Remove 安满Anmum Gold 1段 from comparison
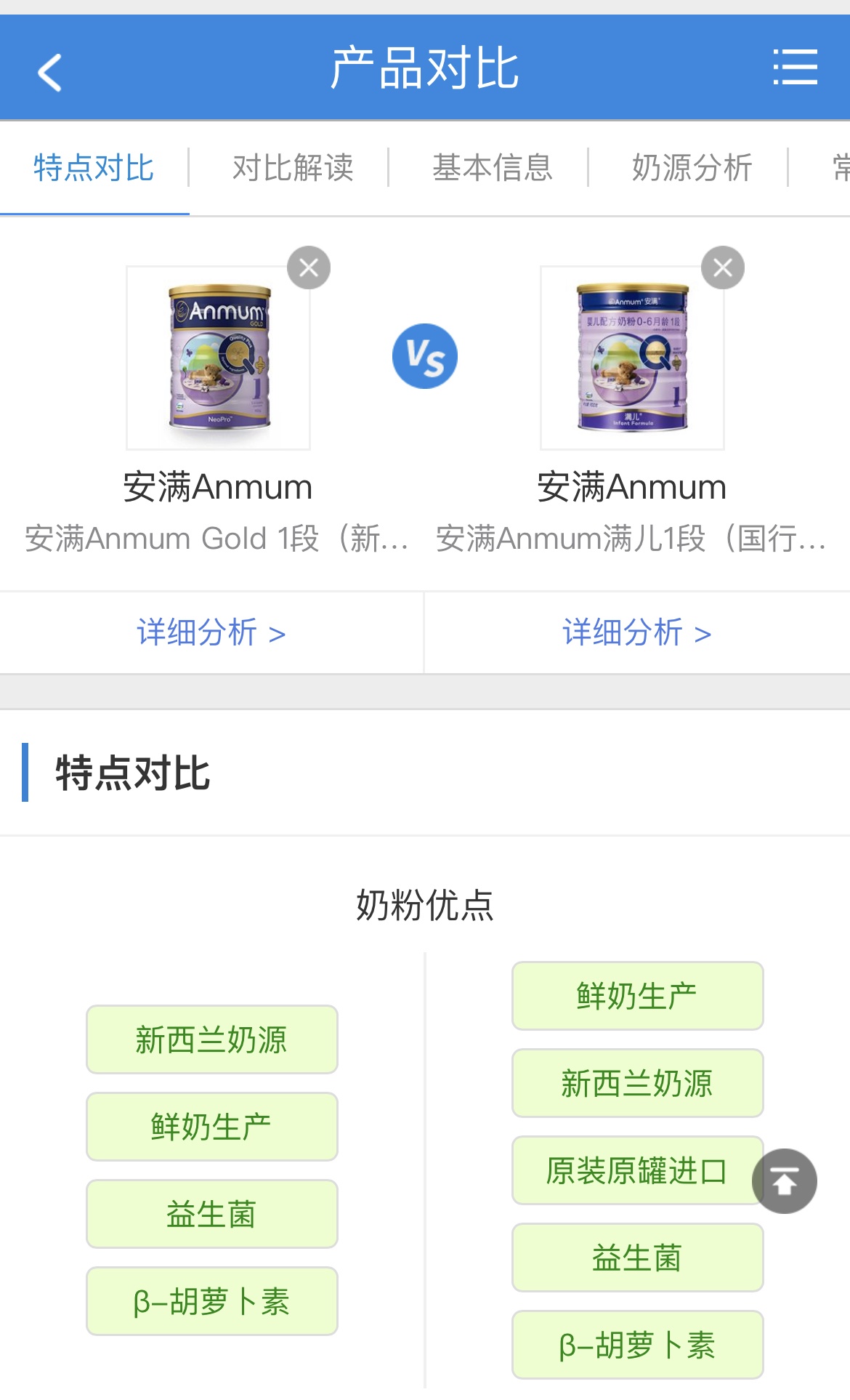This screenshot has width=850, height=1400. [x=309, y=267]
